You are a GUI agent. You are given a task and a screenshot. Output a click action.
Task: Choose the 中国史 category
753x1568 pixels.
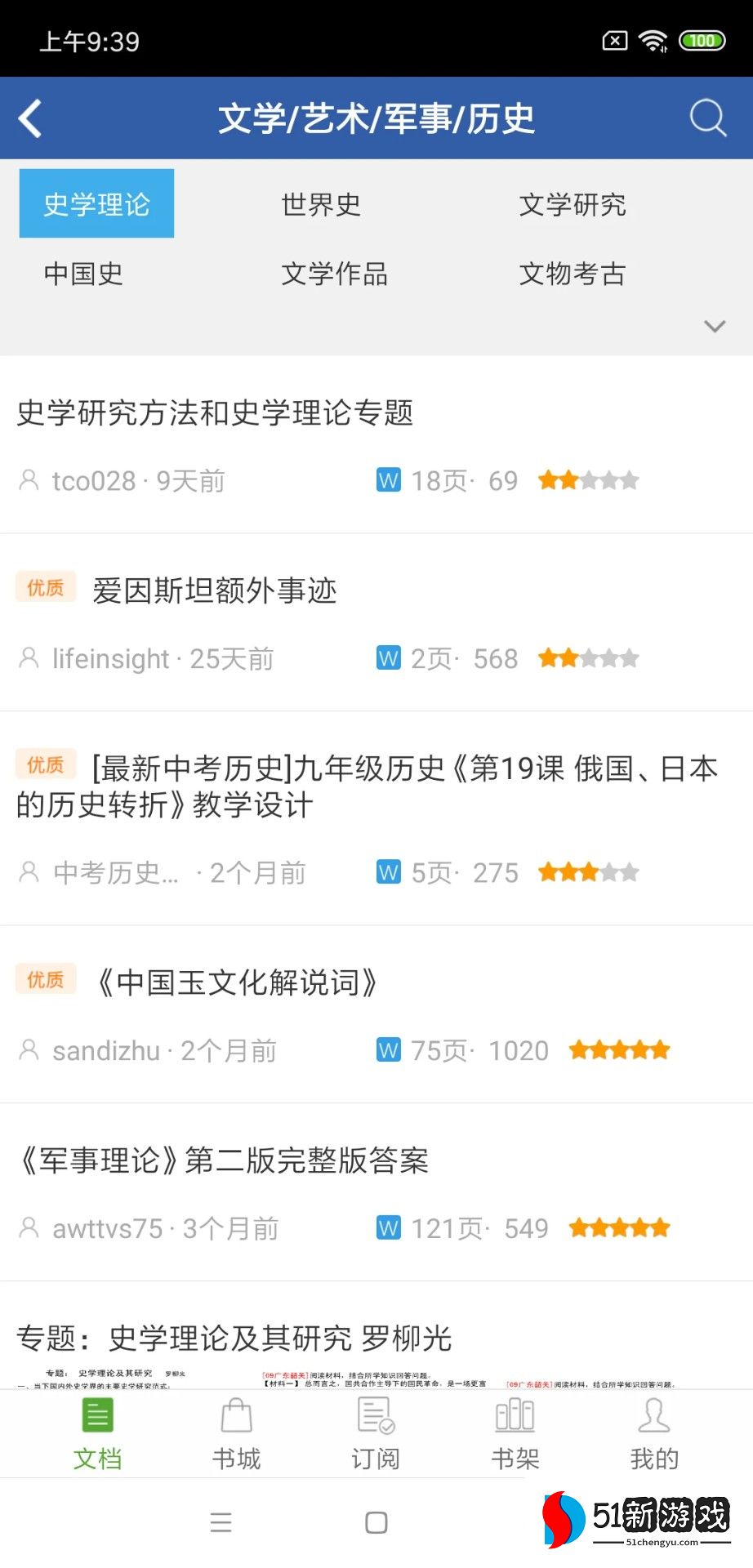pyautogui.click(x=83, y=274)
